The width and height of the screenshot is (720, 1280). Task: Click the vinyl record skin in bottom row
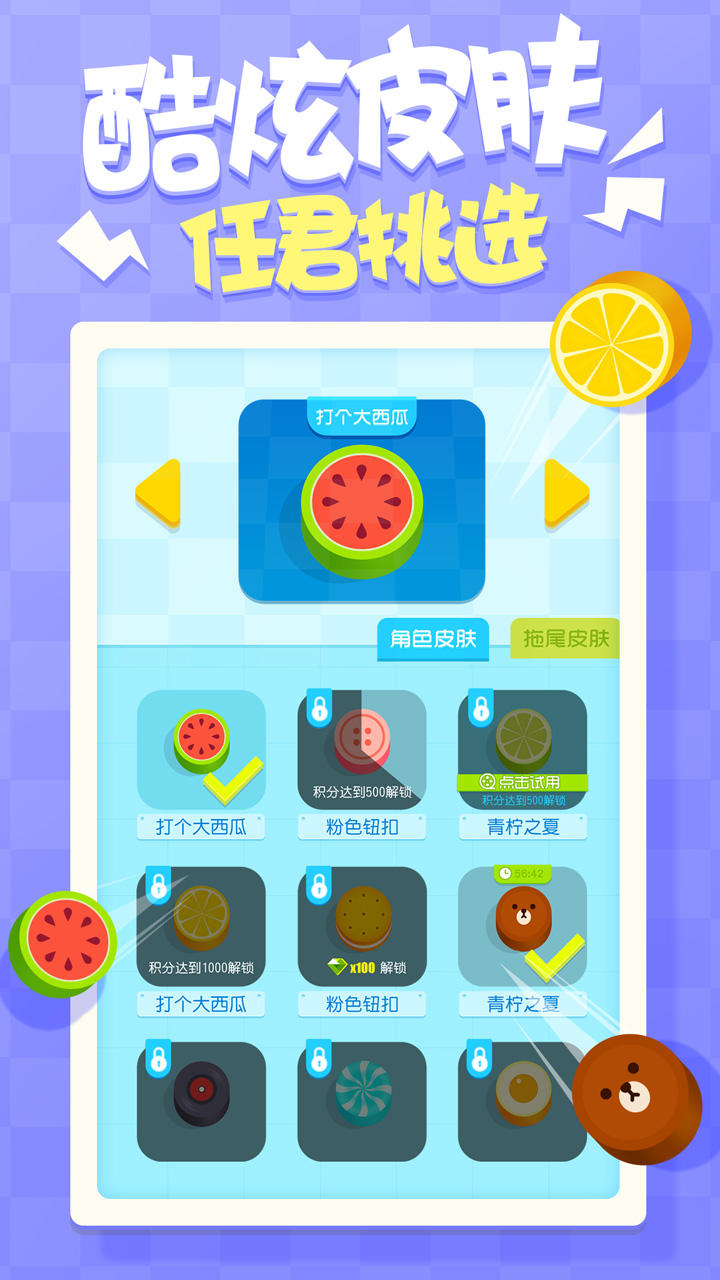(x=200, y=1095)
